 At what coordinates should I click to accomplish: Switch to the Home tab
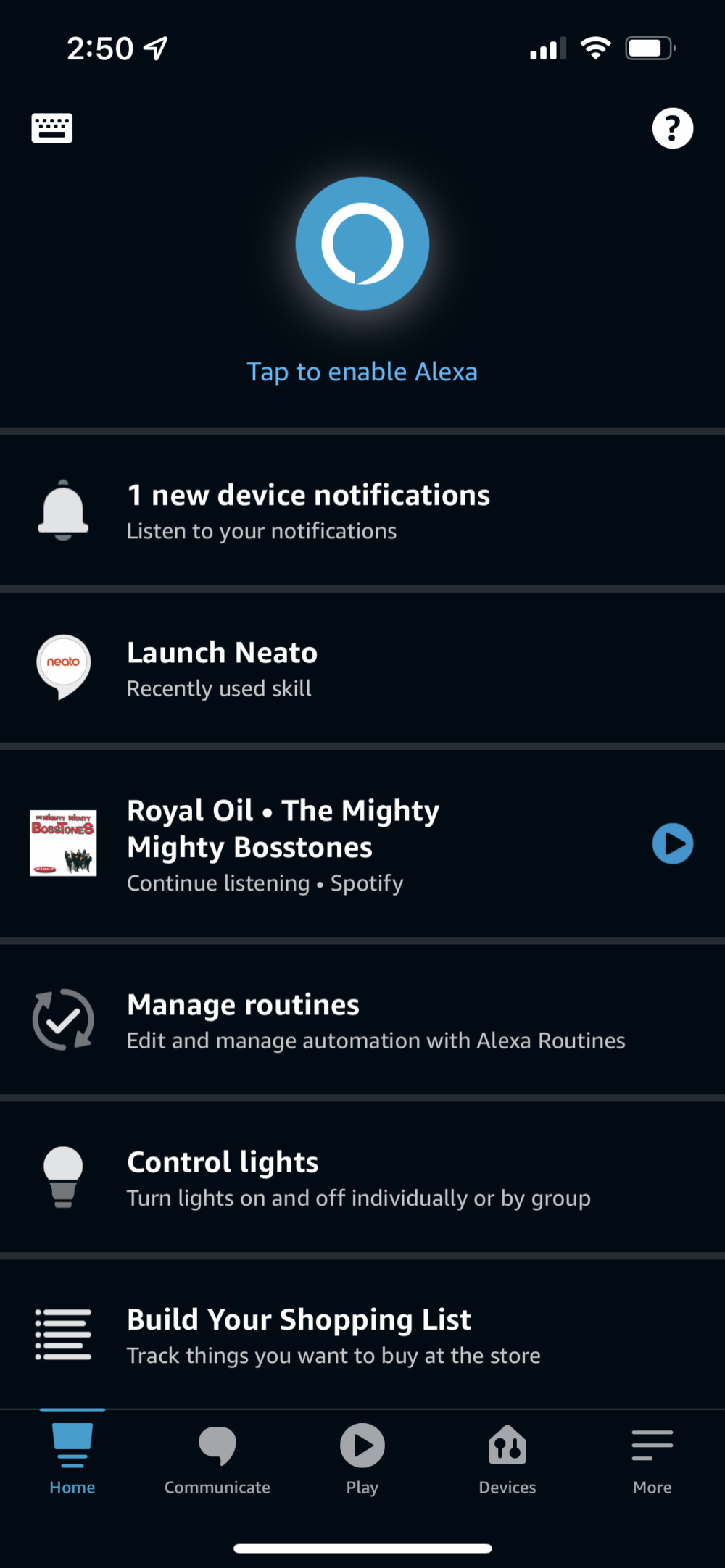(x=72, y=1458)
